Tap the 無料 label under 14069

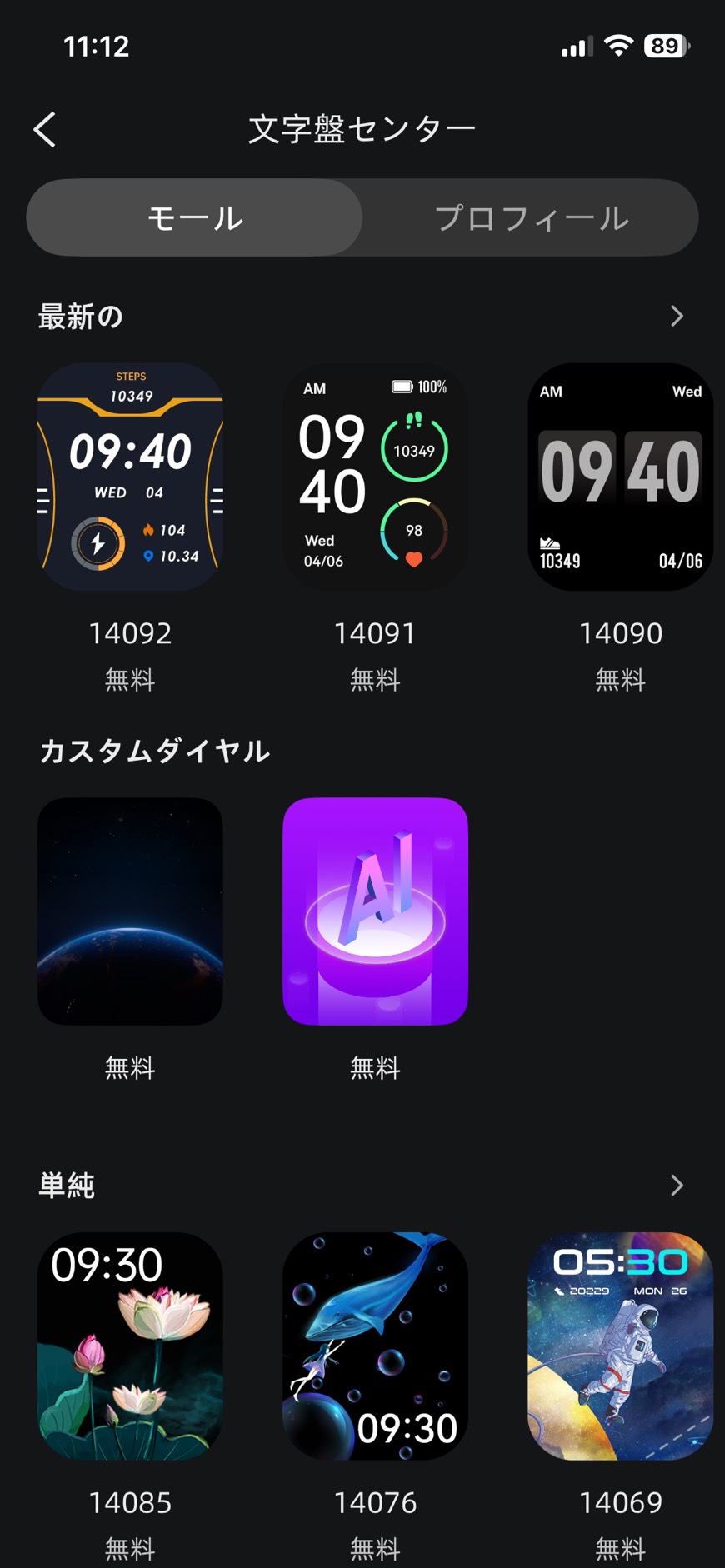click(620, 1548)
